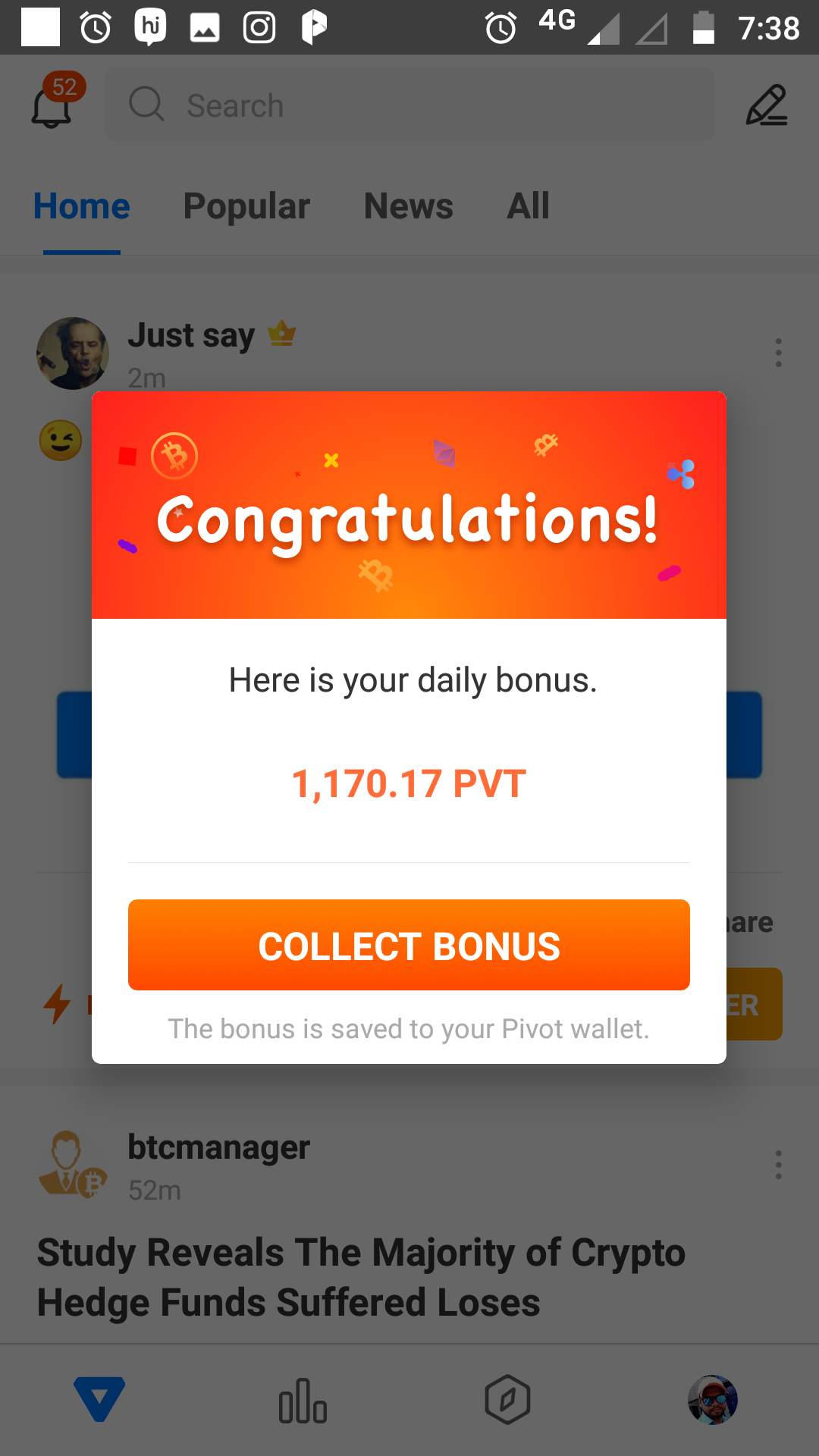Open options menu on btcmanager's post
The image size is (819, 1456).
pyautogui.click(x=778, y=1164)
